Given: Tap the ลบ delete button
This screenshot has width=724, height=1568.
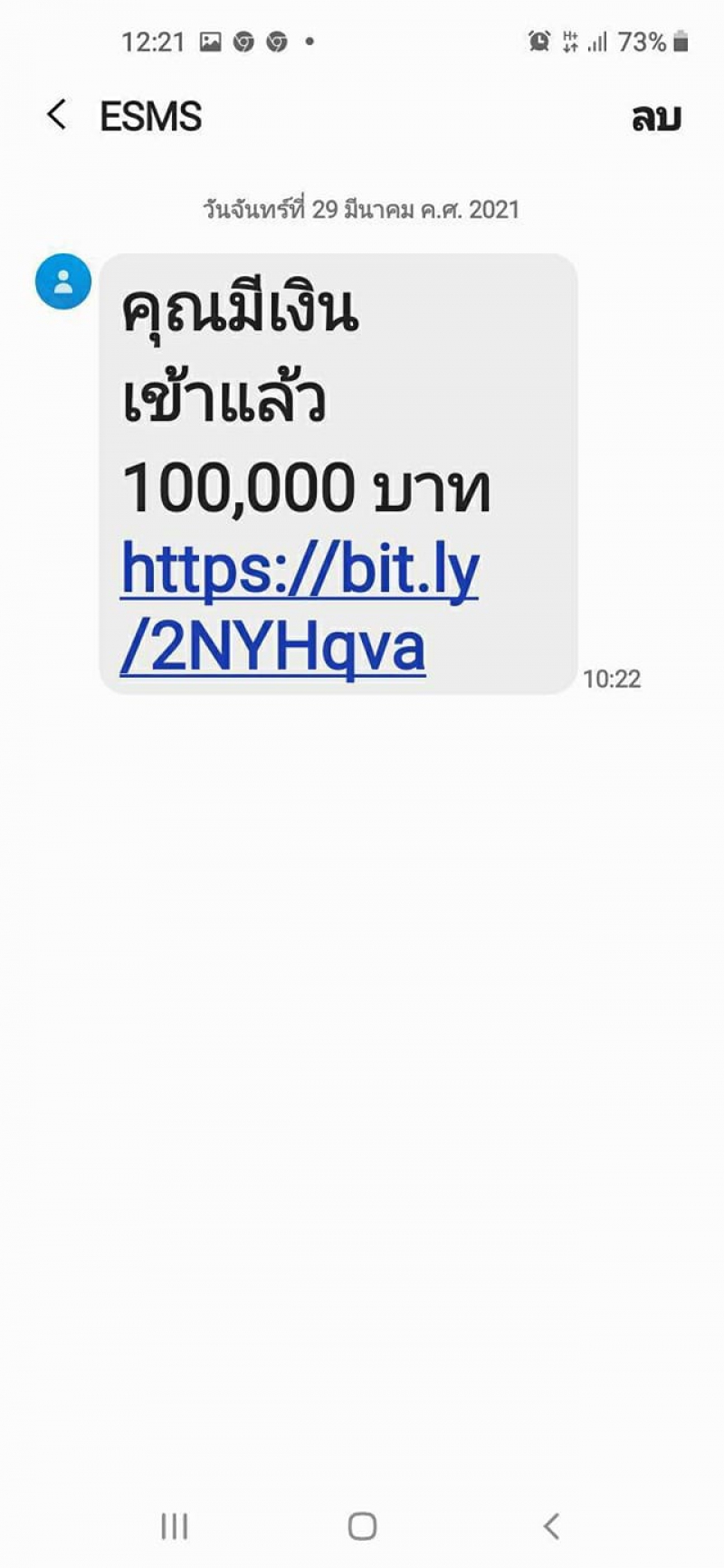Looking at the screenshot, I should [x=656, y=117].
